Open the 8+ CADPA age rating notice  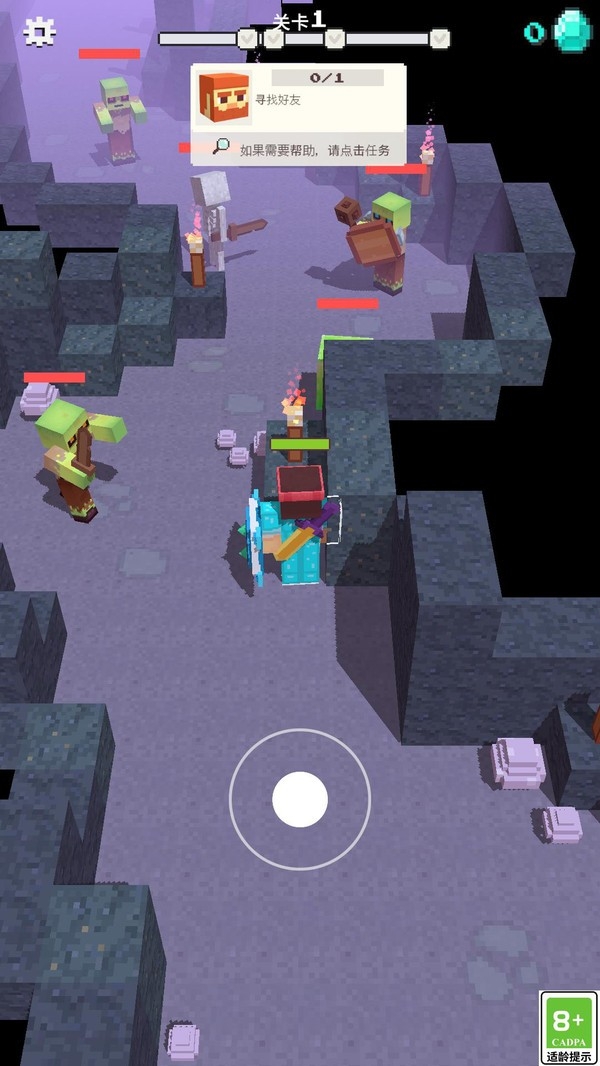pos(569,1027)
